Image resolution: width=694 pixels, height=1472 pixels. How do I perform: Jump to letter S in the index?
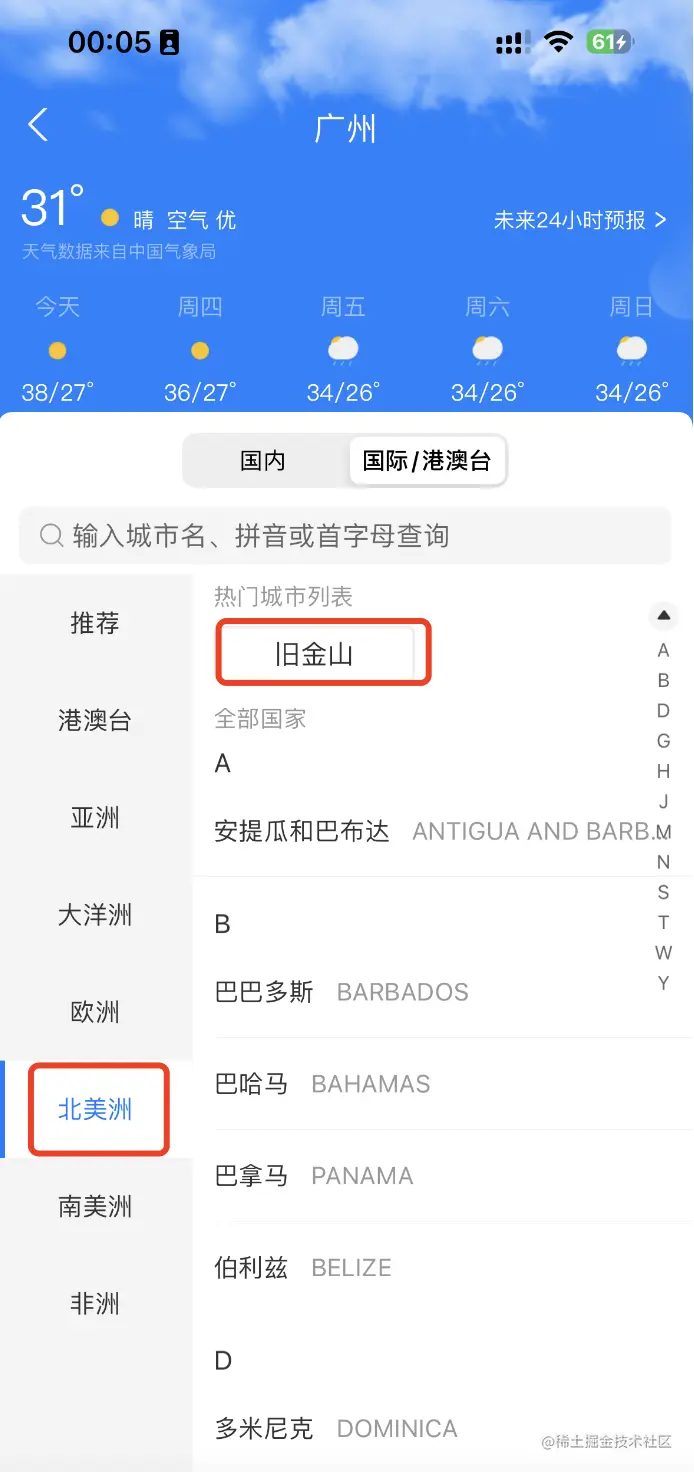pos(663,892)
